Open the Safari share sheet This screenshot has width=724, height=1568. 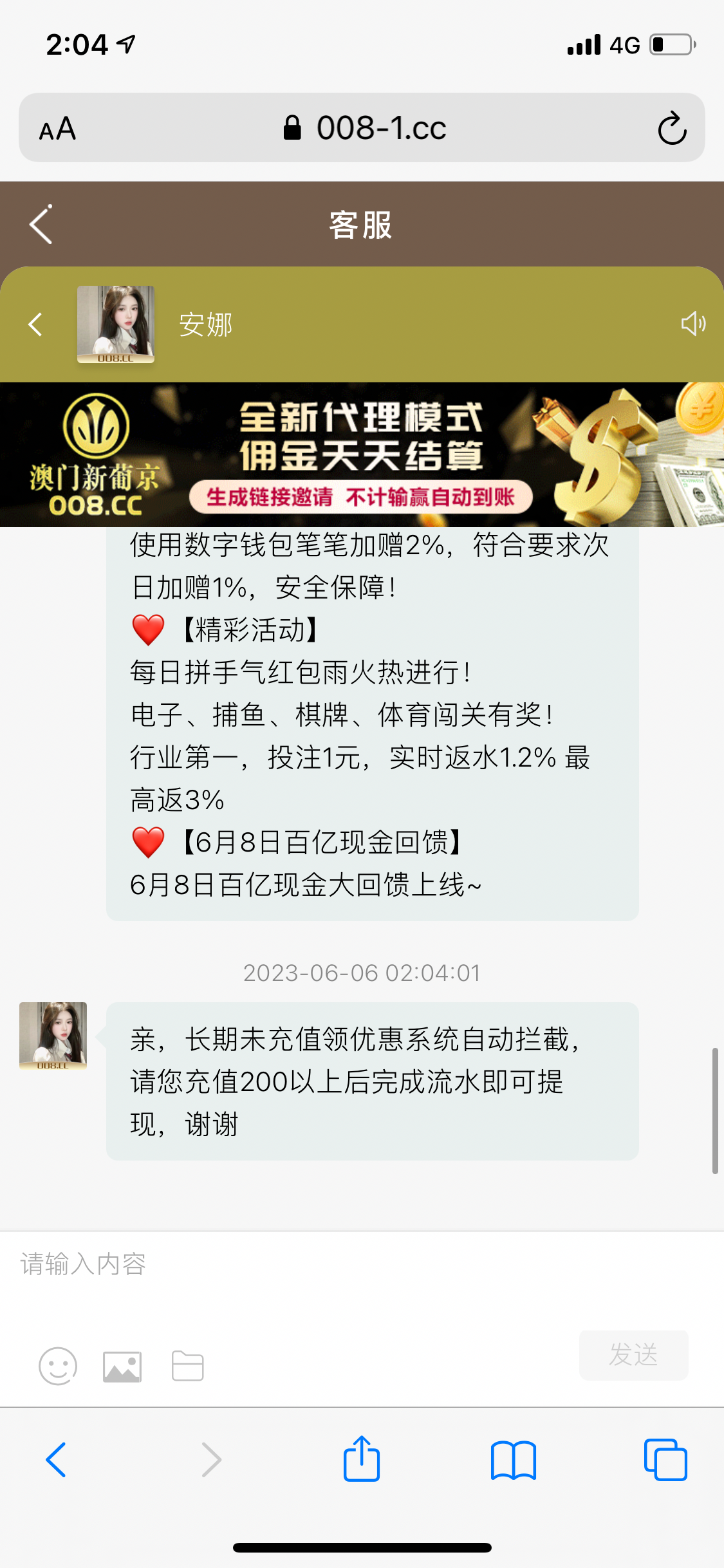pyautogui.click(x=362, y=1459)
